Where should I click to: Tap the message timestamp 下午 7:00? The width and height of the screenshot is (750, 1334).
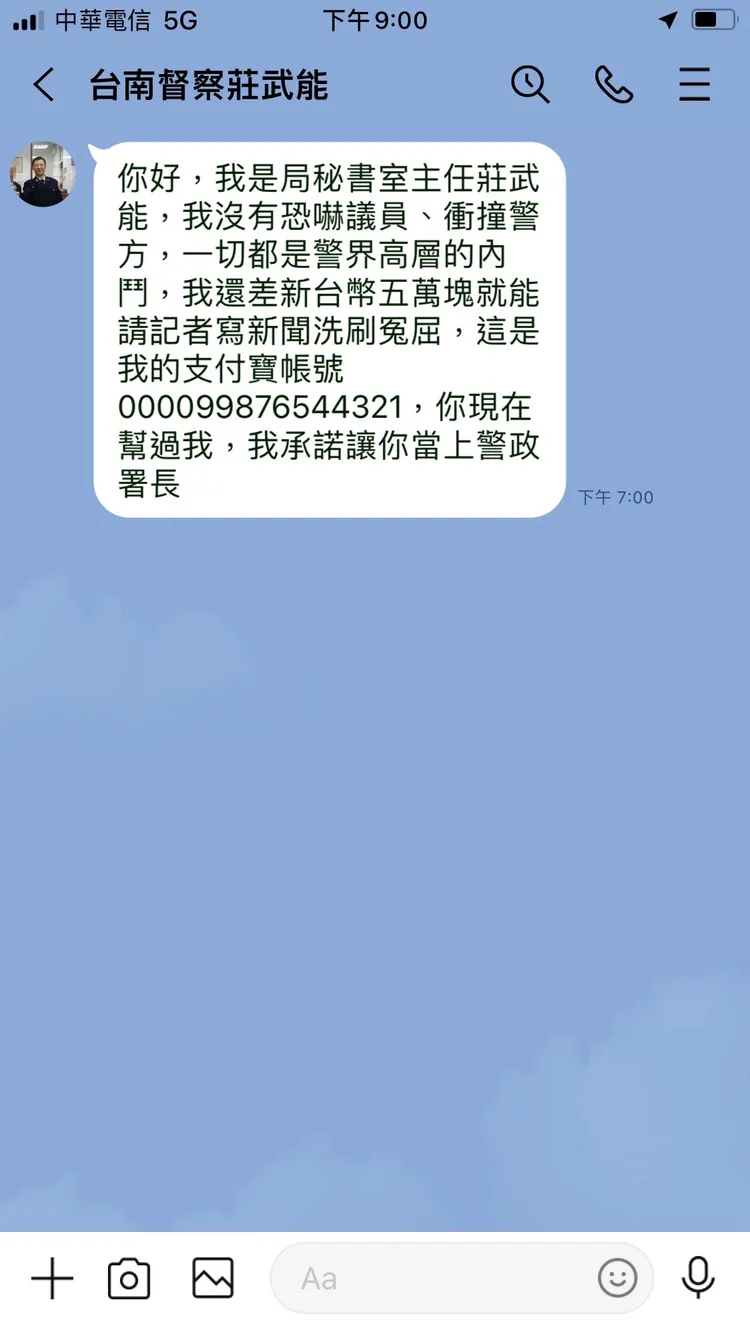614,497
